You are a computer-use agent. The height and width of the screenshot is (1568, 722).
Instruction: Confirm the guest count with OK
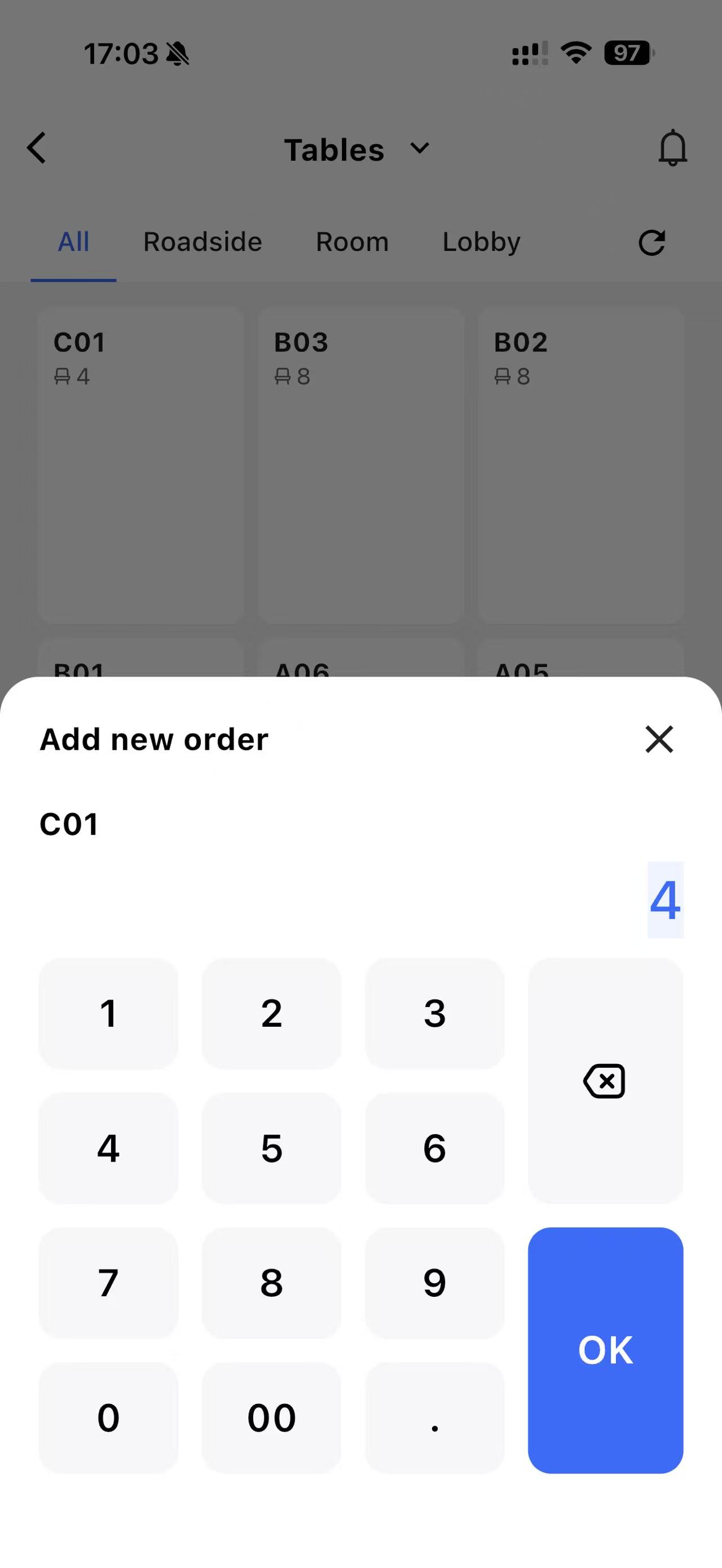(605, 1350)
